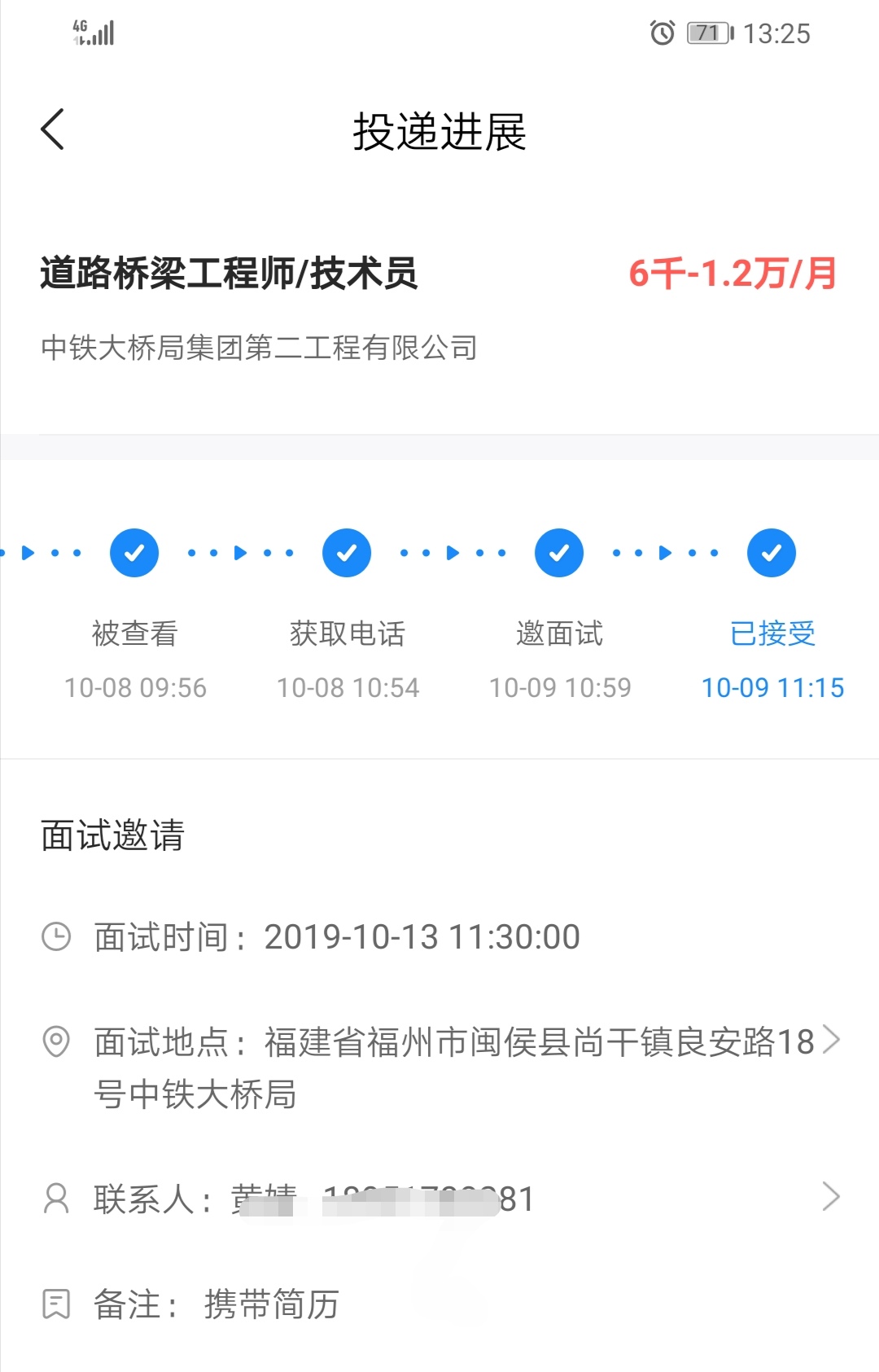
Task: Tap the note icon beside 备注
Action: point(55,1304)
